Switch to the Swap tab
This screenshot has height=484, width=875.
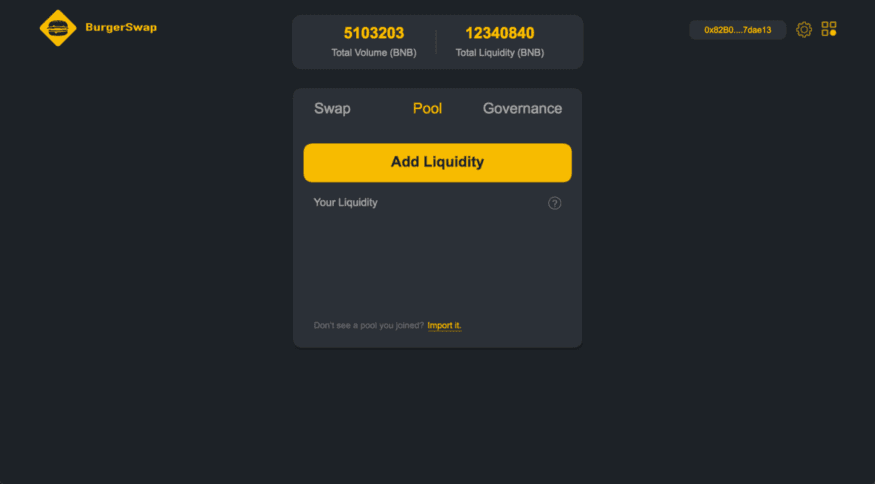332,108
